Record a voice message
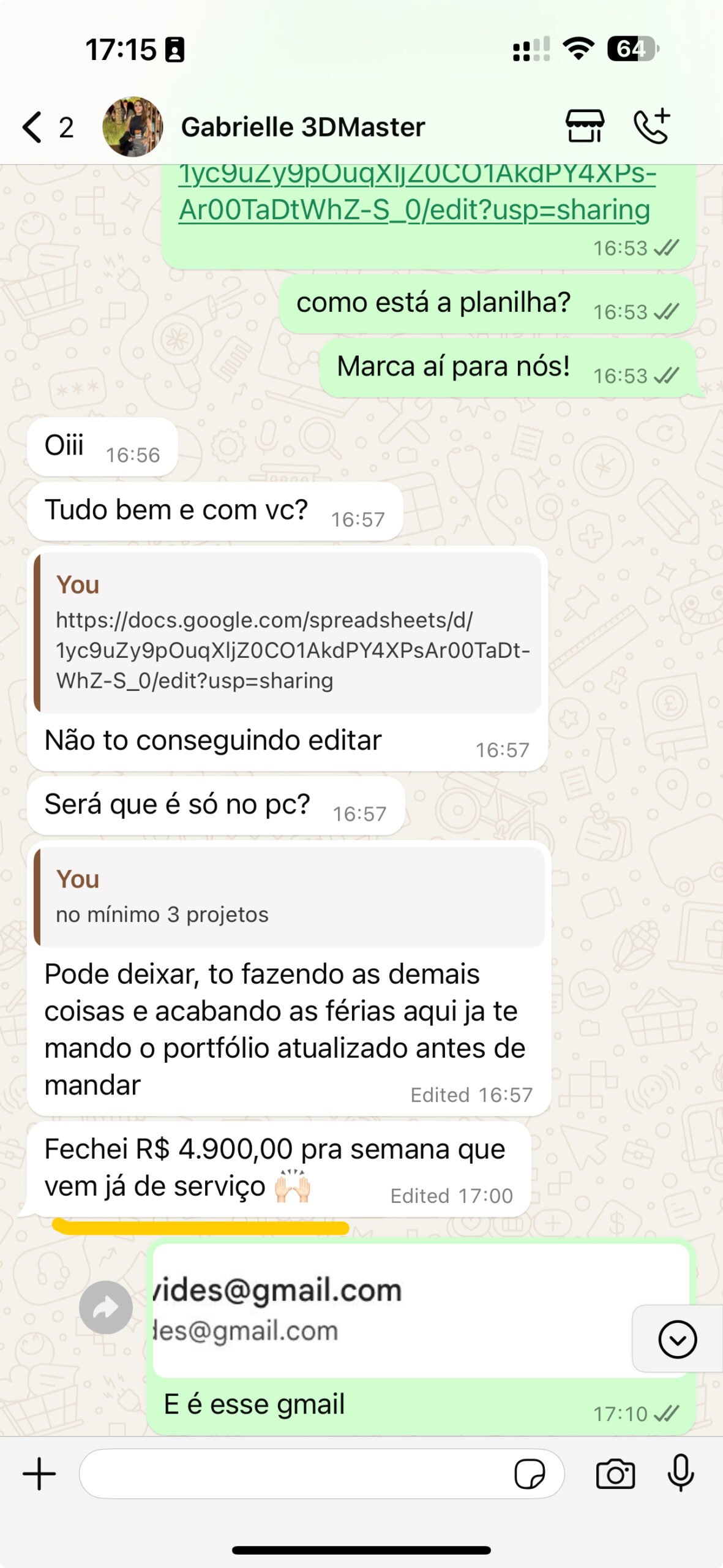The height and width of the screenshot is (1568, 723). coord(680,1472)
